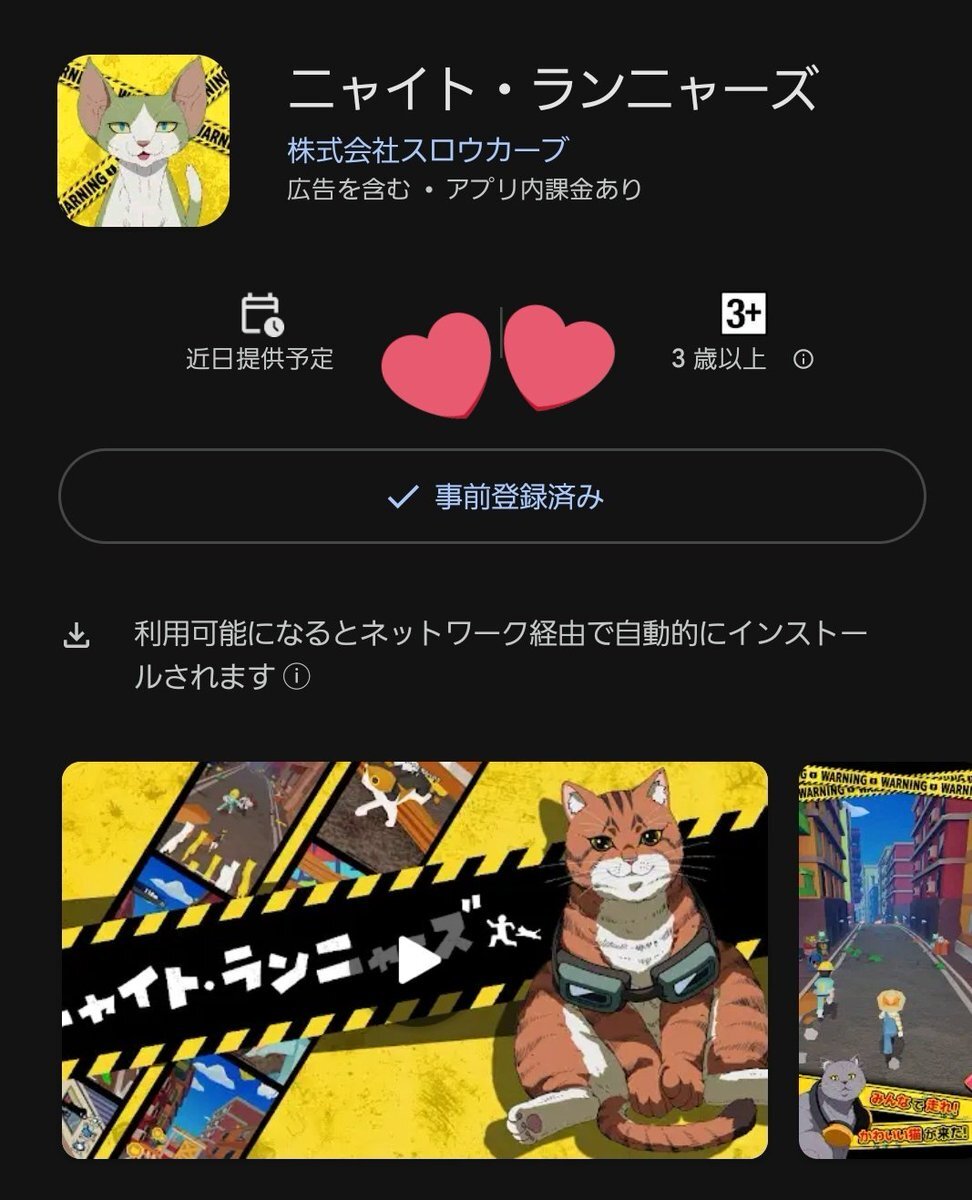Tap the 事前登録済み pre-registration button

pos(492,496)
